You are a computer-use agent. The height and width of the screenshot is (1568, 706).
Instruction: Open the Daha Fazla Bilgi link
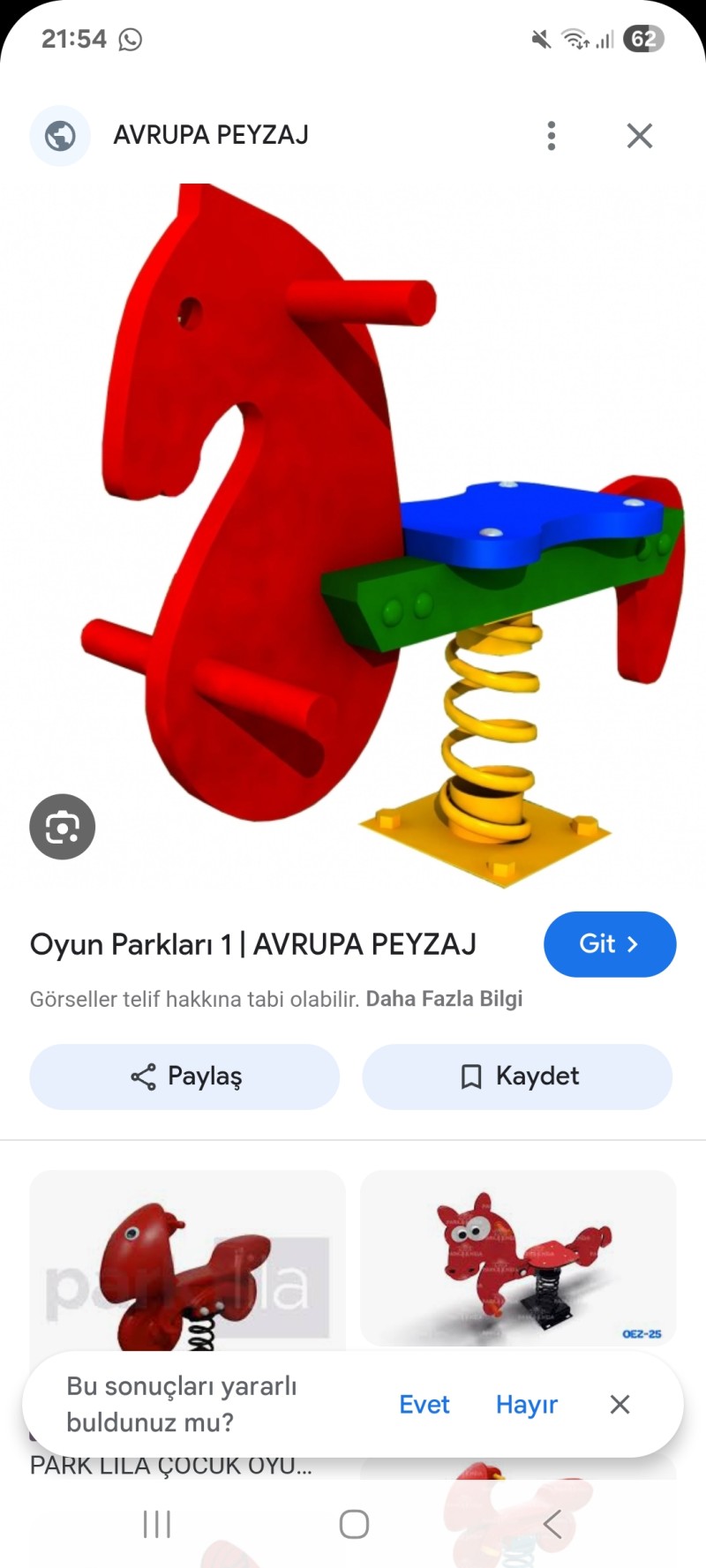tap(444, 999)
